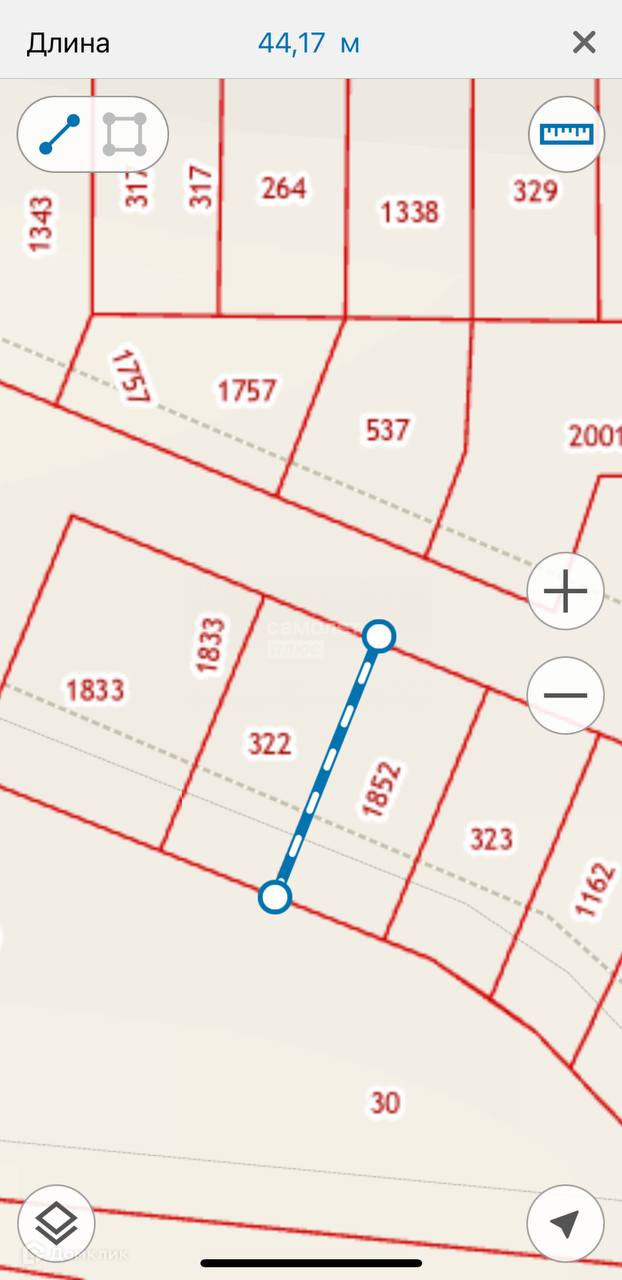The image size is (622, 1280).
Task: Close the length measurement panel
Action: pyautogui.click(x=584, y=42)
